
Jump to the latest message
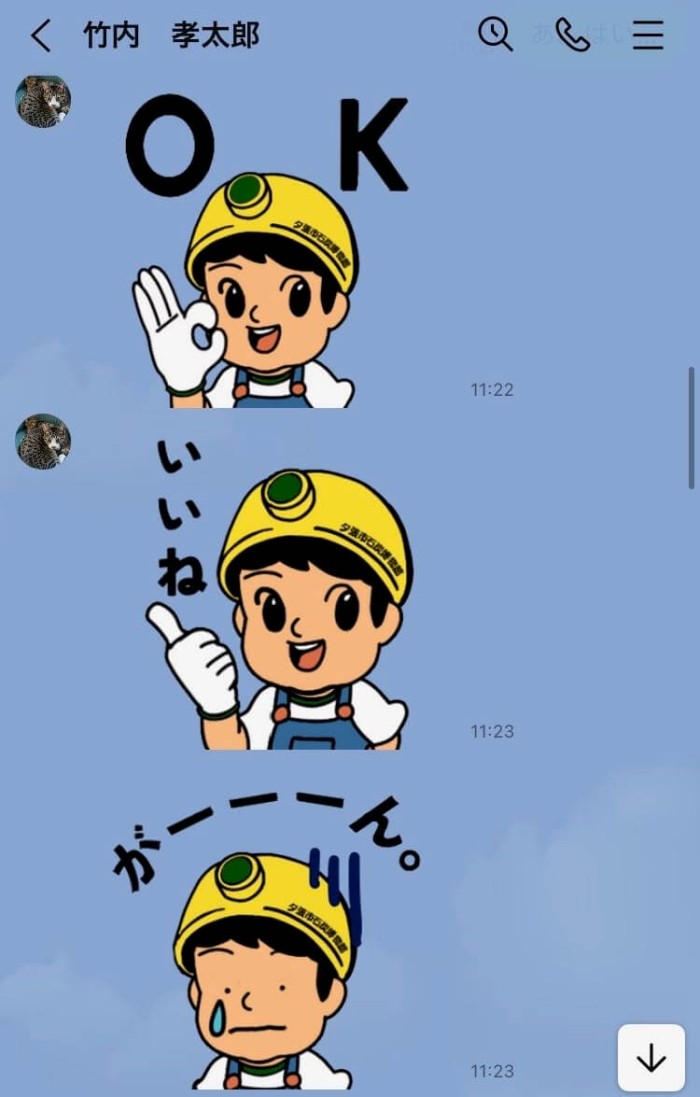pyautogui.click(x=651, y=1057)
